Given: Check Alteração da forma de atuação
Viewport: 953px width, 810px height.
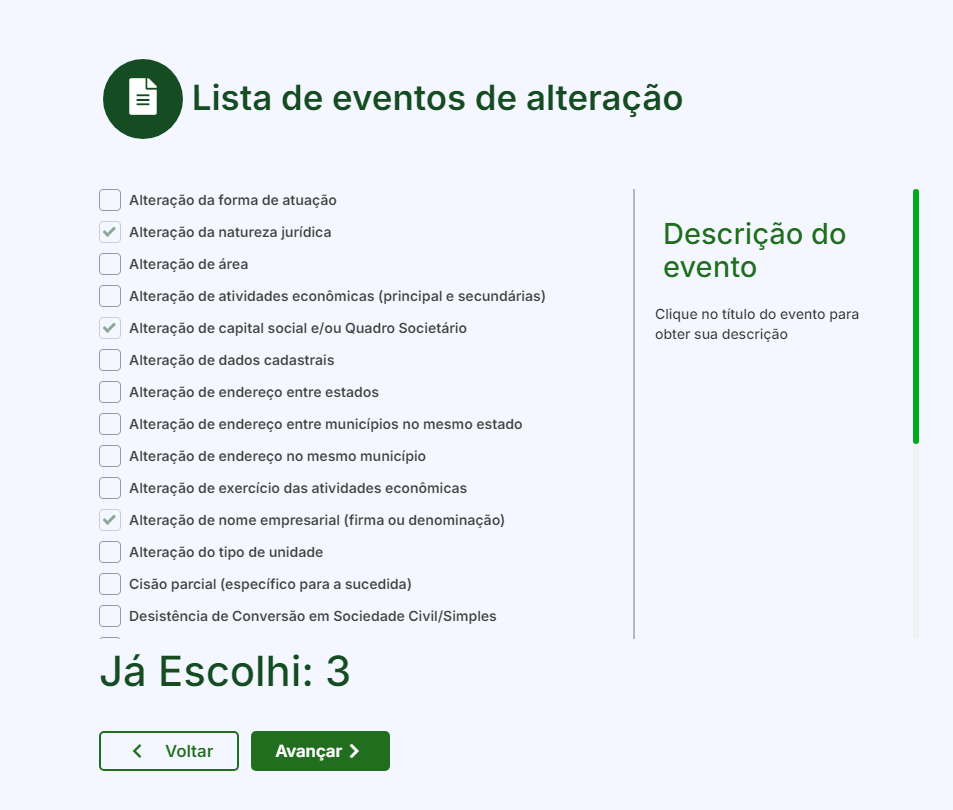Looking at the screenshot, I should click(110, 200).
